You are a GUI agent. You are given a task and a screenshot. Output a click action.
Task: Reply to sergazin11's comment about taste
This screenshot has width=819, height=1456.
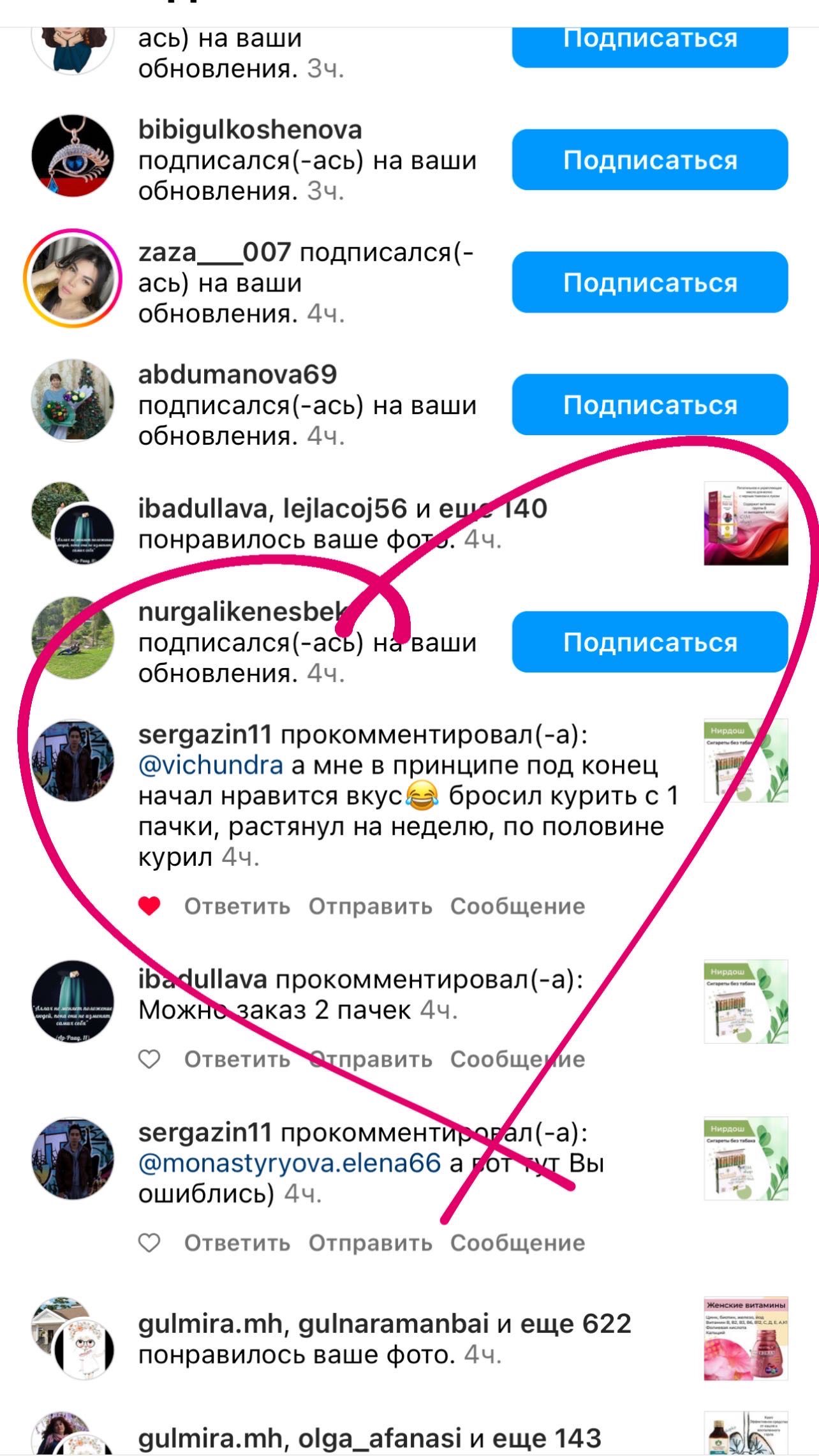click(237, 906)
